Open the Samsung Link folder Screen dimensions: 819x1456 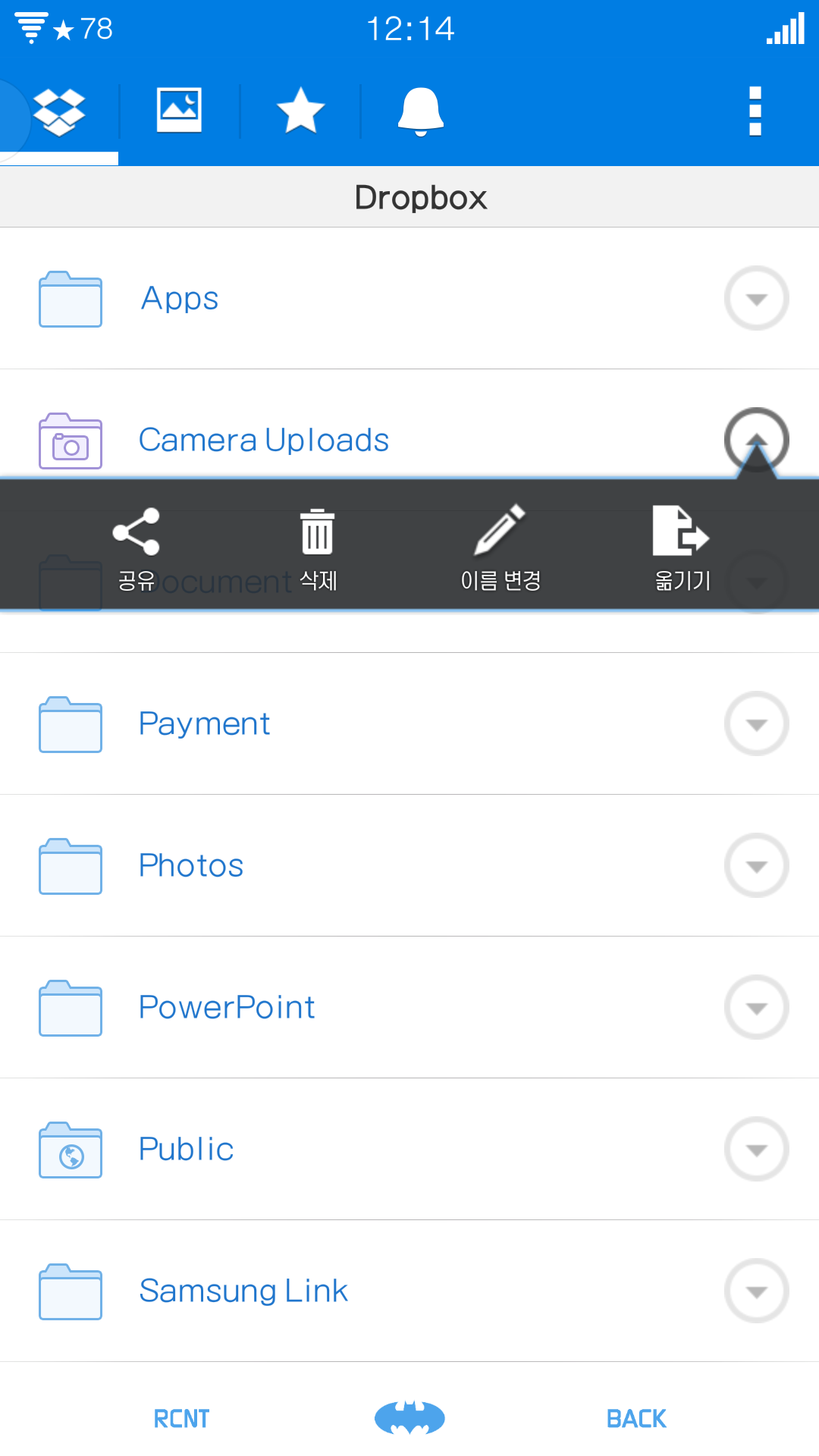tap(243, 1291)
